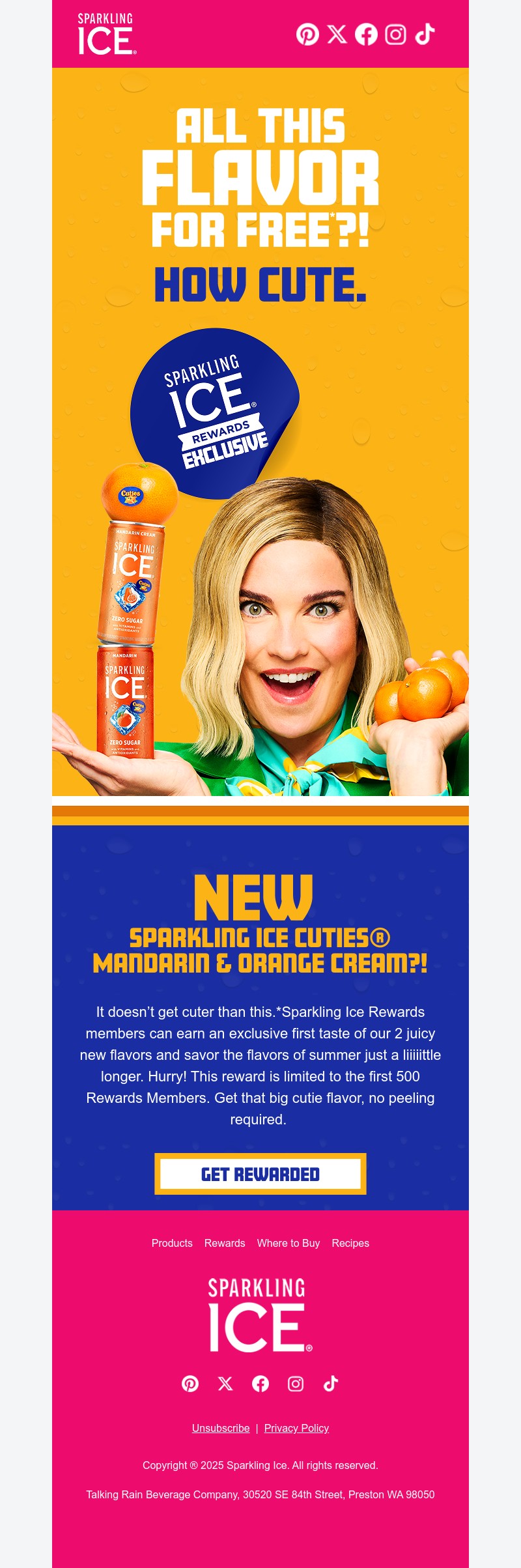This screenshot has width=521, height=1568.
Task: View the Recipes link
Action: pos(350,1242)
